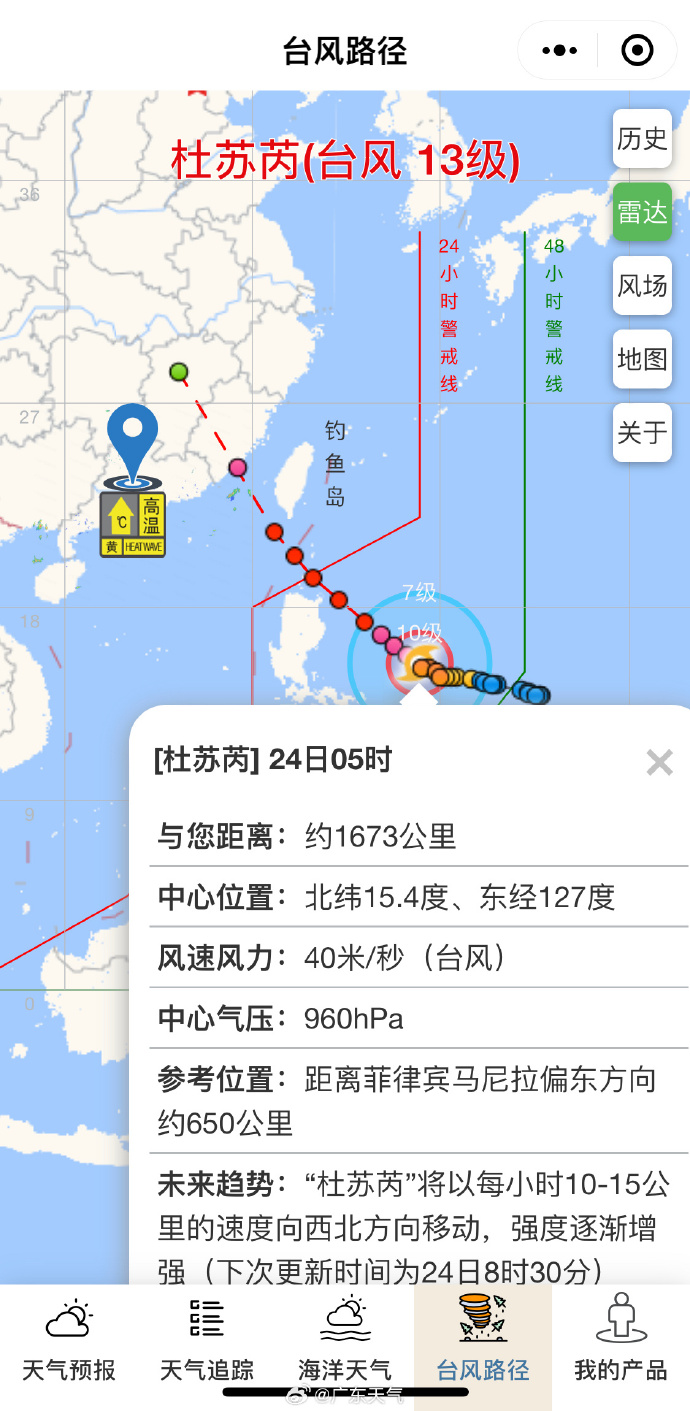Image resolution: width=690 pixels, height=1411 pixels.
Task: Open the 关于 about page
Action: pyautogui.click(x=642, y=432)
